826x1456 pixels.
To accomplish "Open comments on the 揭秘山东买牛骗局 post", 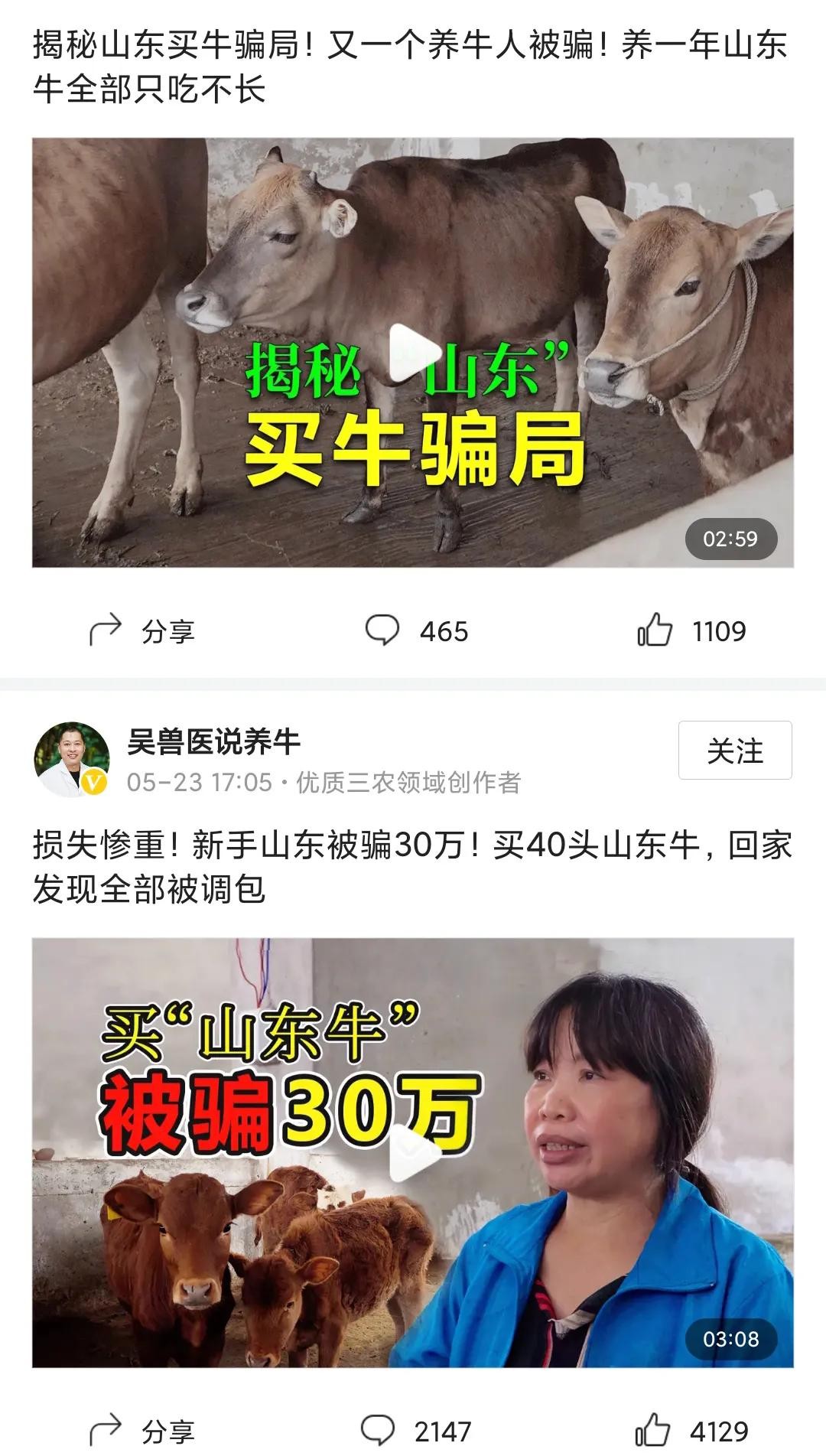I will (x=416, y=631).
